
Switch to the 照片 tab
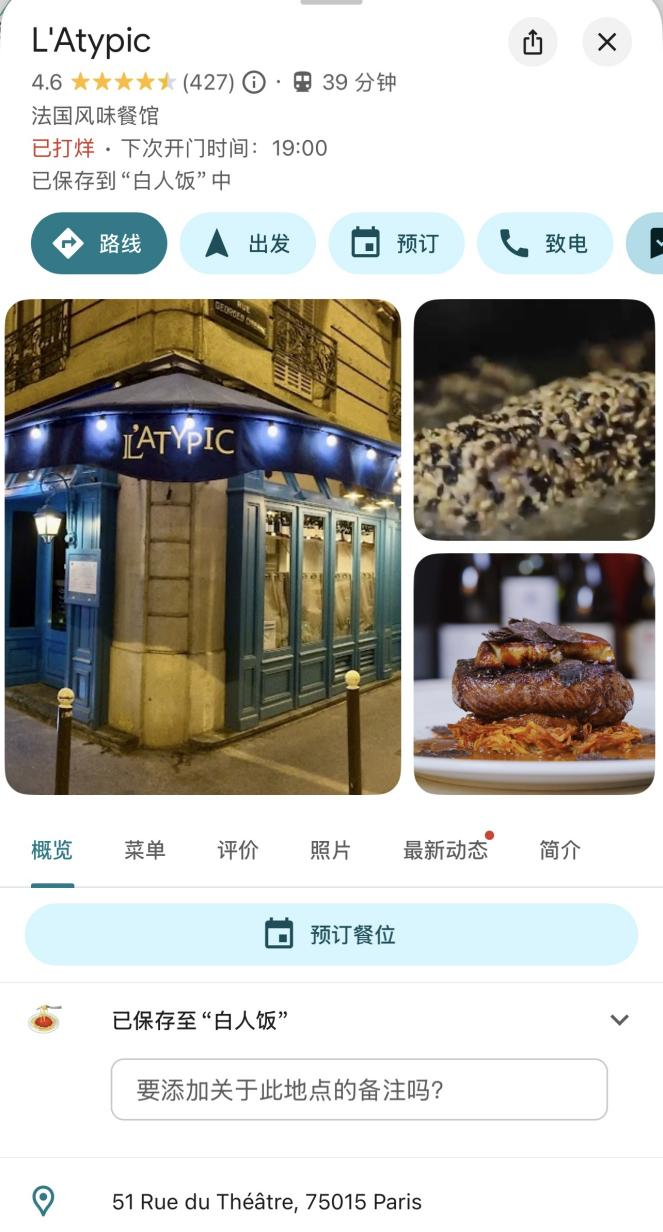coord(330,850)
